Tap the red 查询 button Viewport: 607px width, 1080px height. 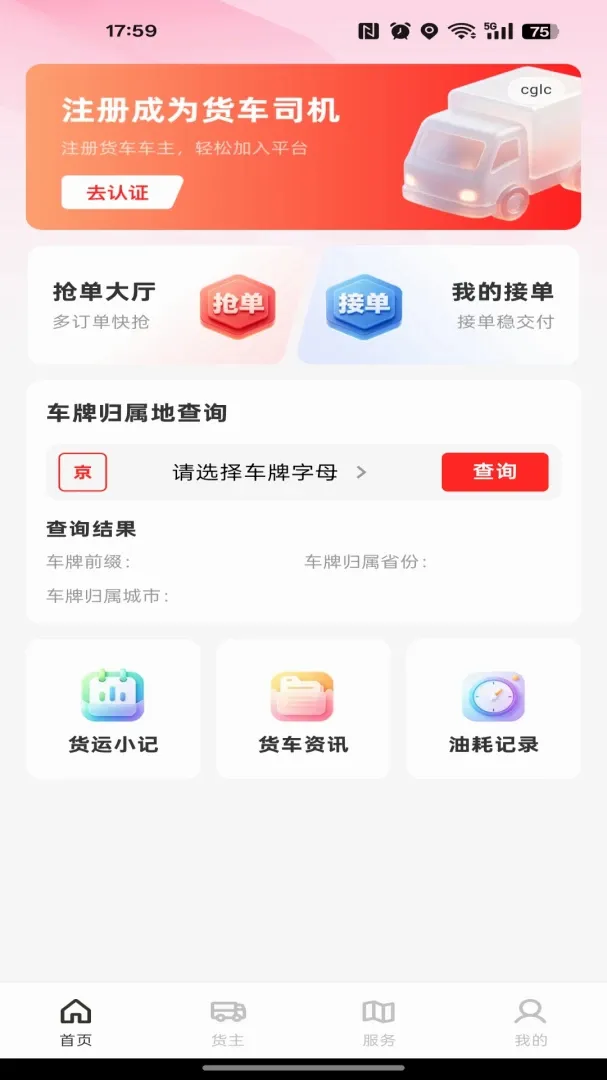click(x=495, y=472)
